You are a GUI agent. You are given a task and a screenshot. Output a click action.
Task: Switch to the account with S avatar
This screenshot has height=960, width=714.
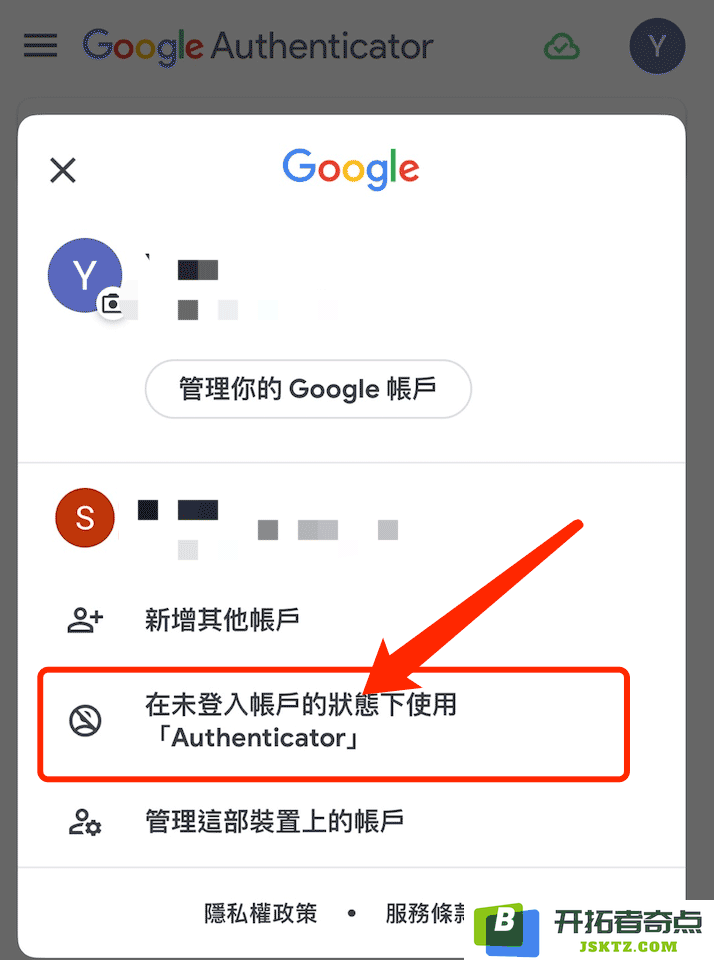[x=85, y=518]
